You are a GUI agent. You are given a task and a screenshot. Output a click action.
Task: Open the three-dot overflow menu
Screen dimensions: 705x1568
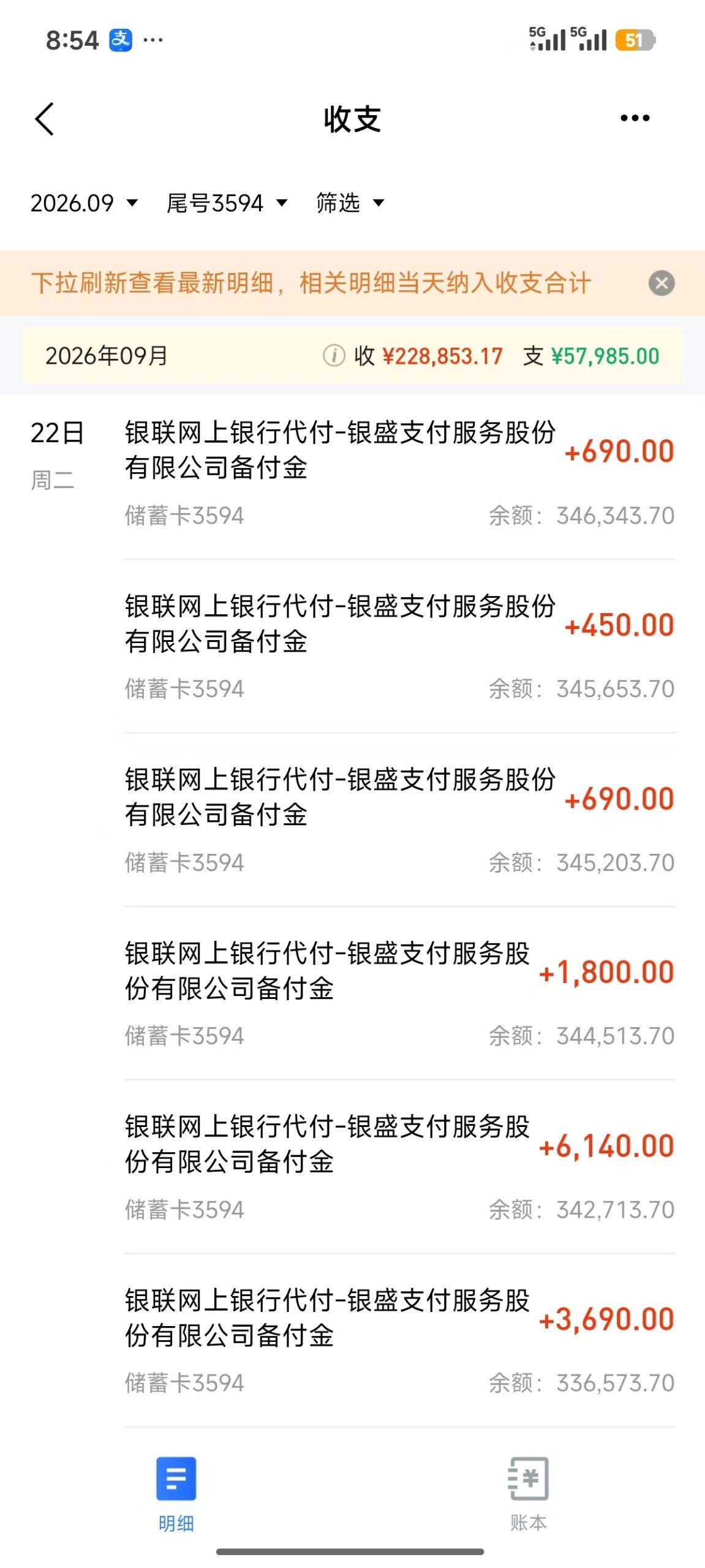point(635,118)
